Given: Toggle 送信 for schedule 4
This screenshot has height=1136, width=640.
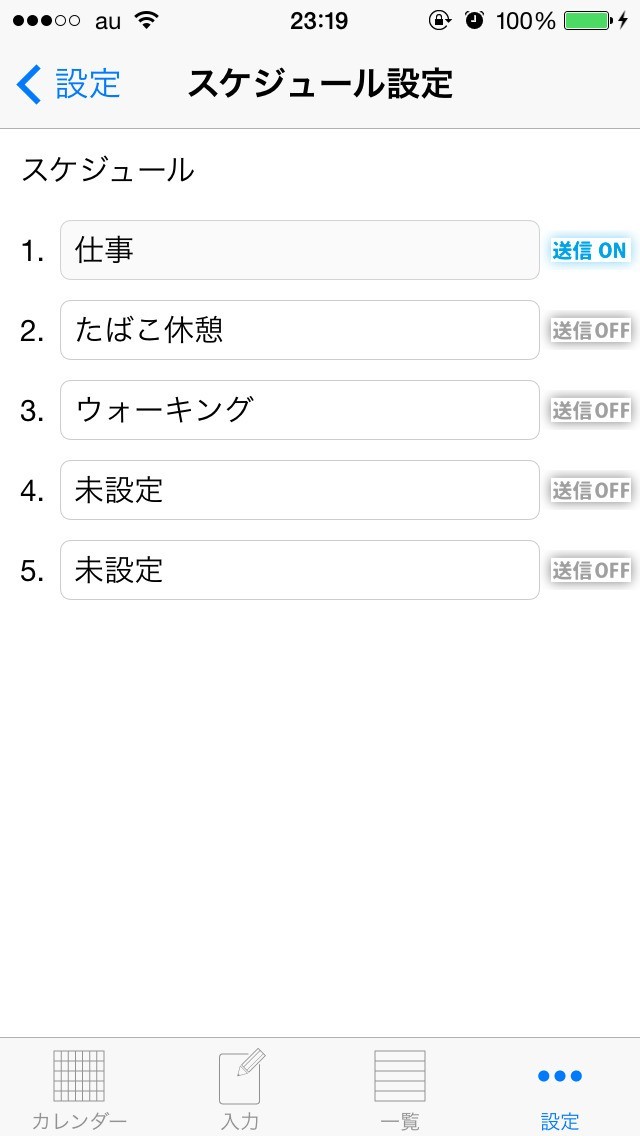Looking at the screenshot, I should (590, 490).
